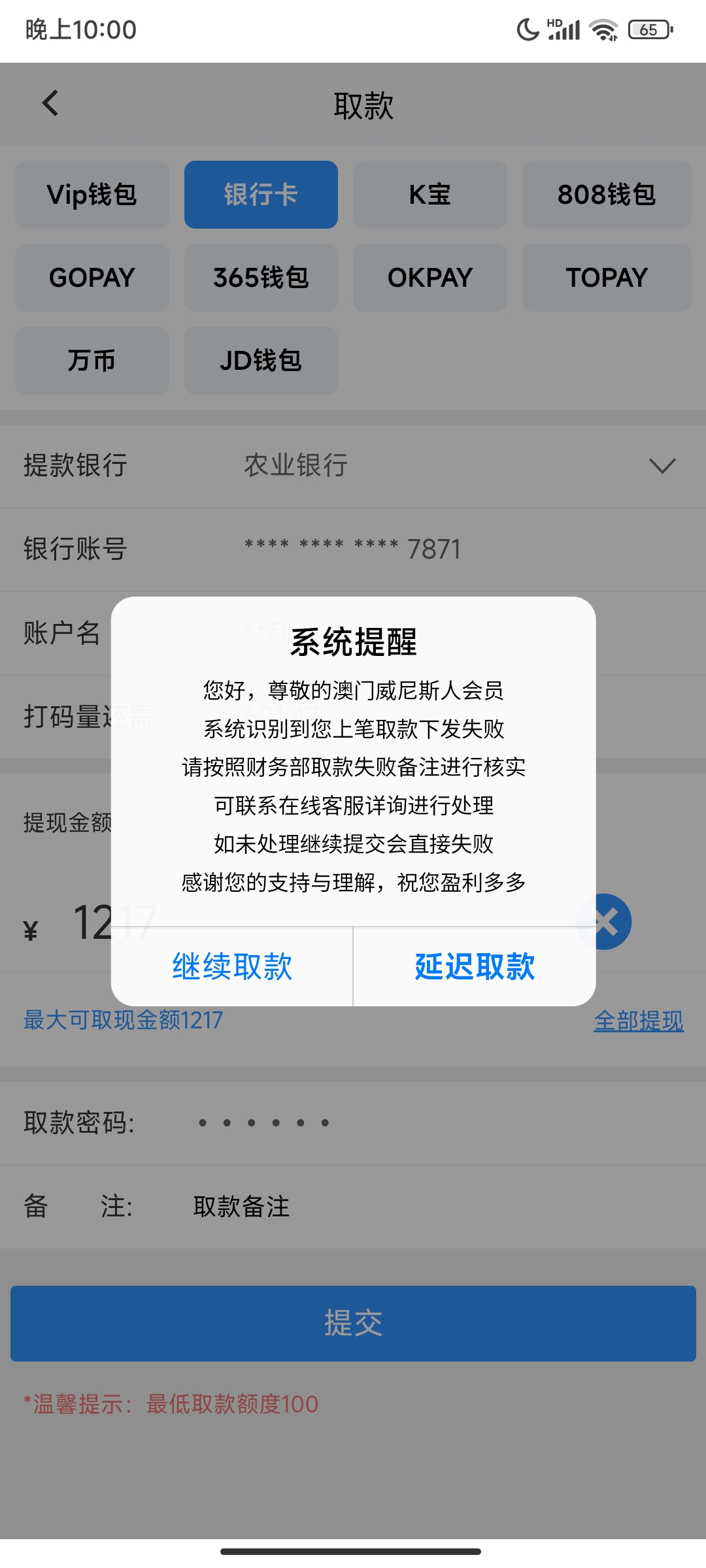
Task: Tap 继续取款 in the dialog
Action: [x=232, y=966]
